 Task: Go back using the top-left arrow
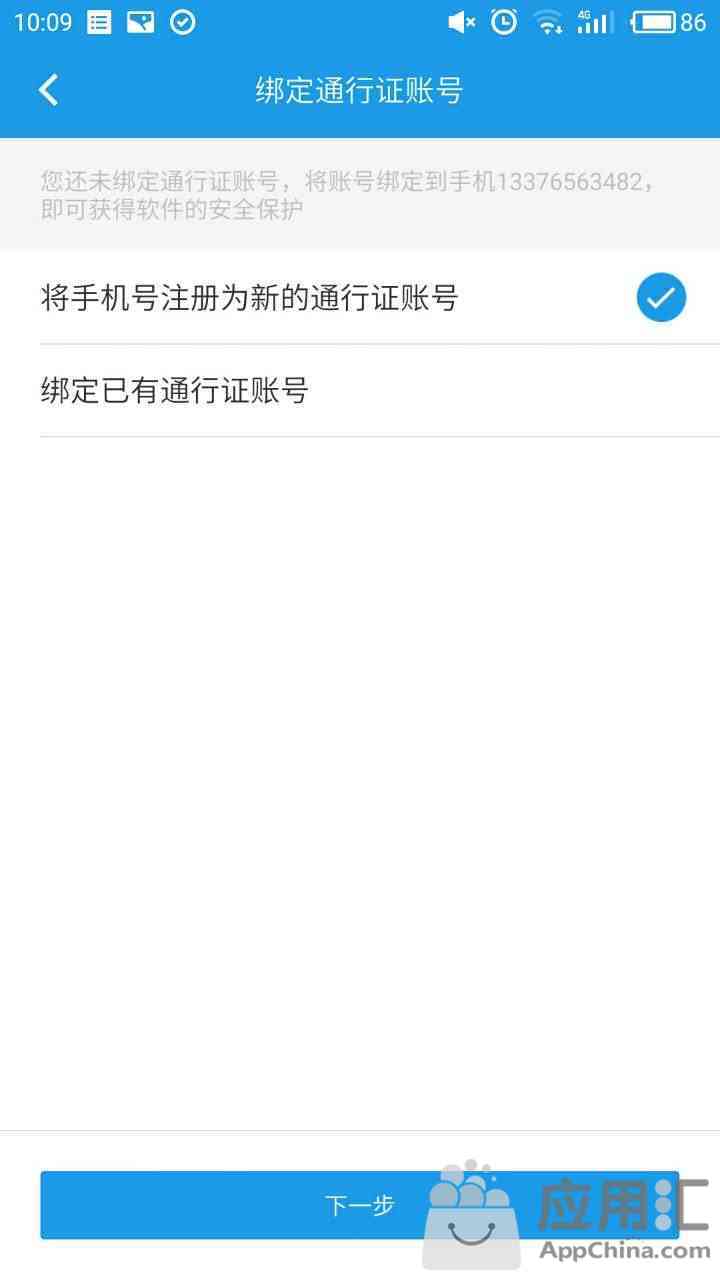(x=48, y=90)
